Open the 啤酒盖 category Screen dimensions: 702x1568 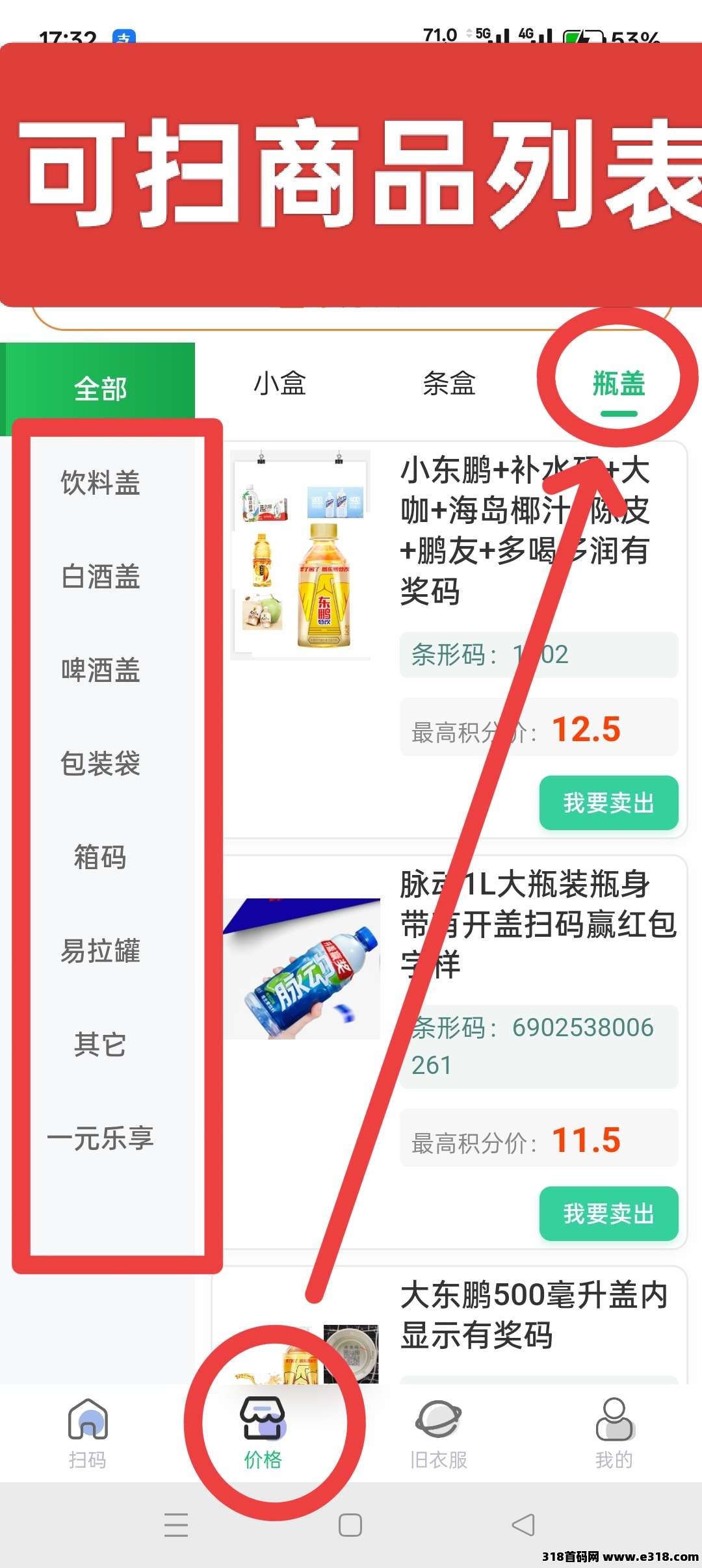100,670
